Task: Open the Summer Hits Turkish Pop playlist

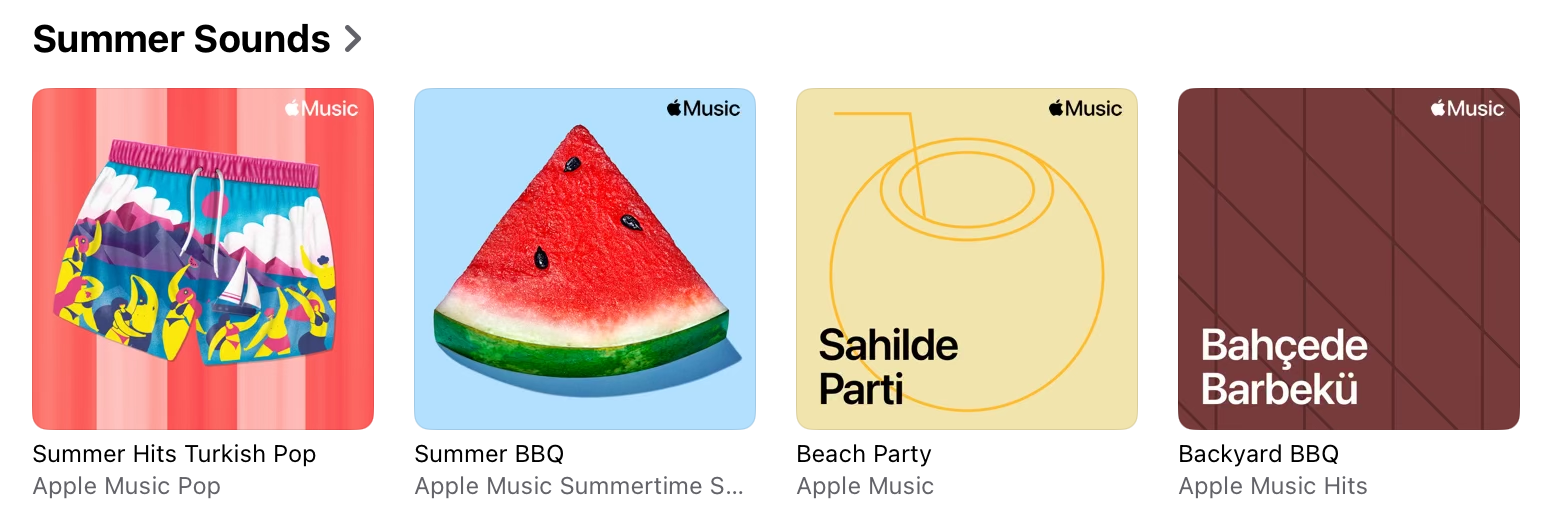Action: [x=203, y=259]
